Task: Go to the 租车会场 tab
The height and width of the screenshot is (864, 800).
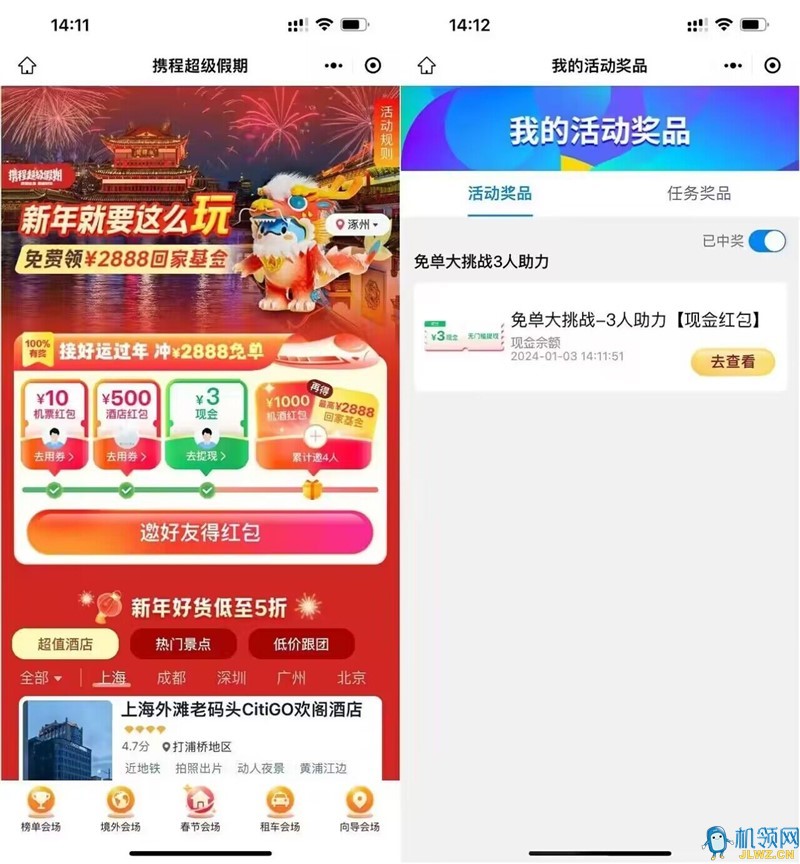Action: (x=280, y=809)
